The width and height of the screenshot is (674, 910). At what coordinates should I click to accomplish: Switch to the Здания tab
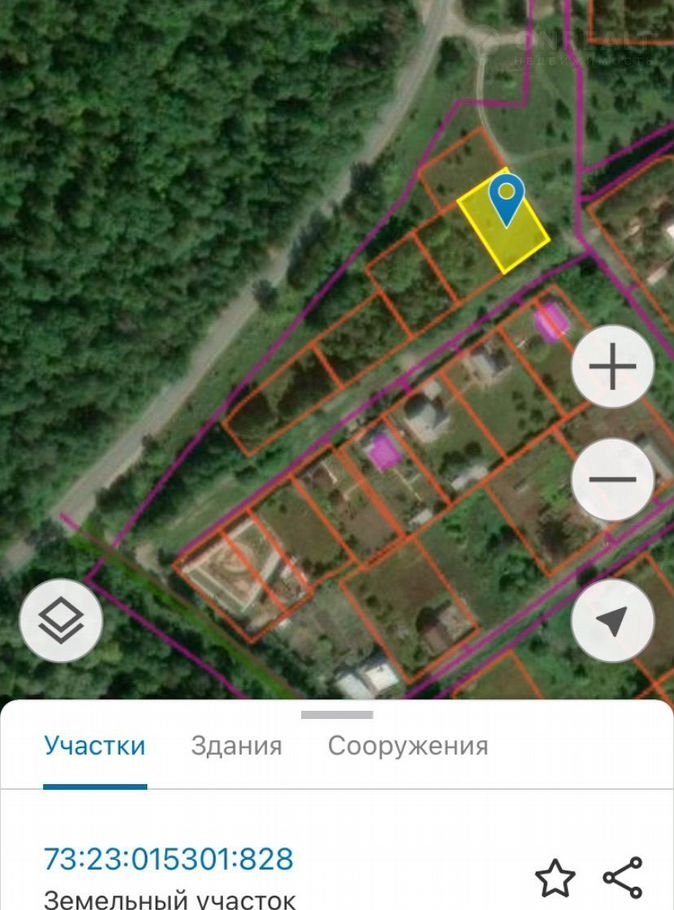pos(237,746)
